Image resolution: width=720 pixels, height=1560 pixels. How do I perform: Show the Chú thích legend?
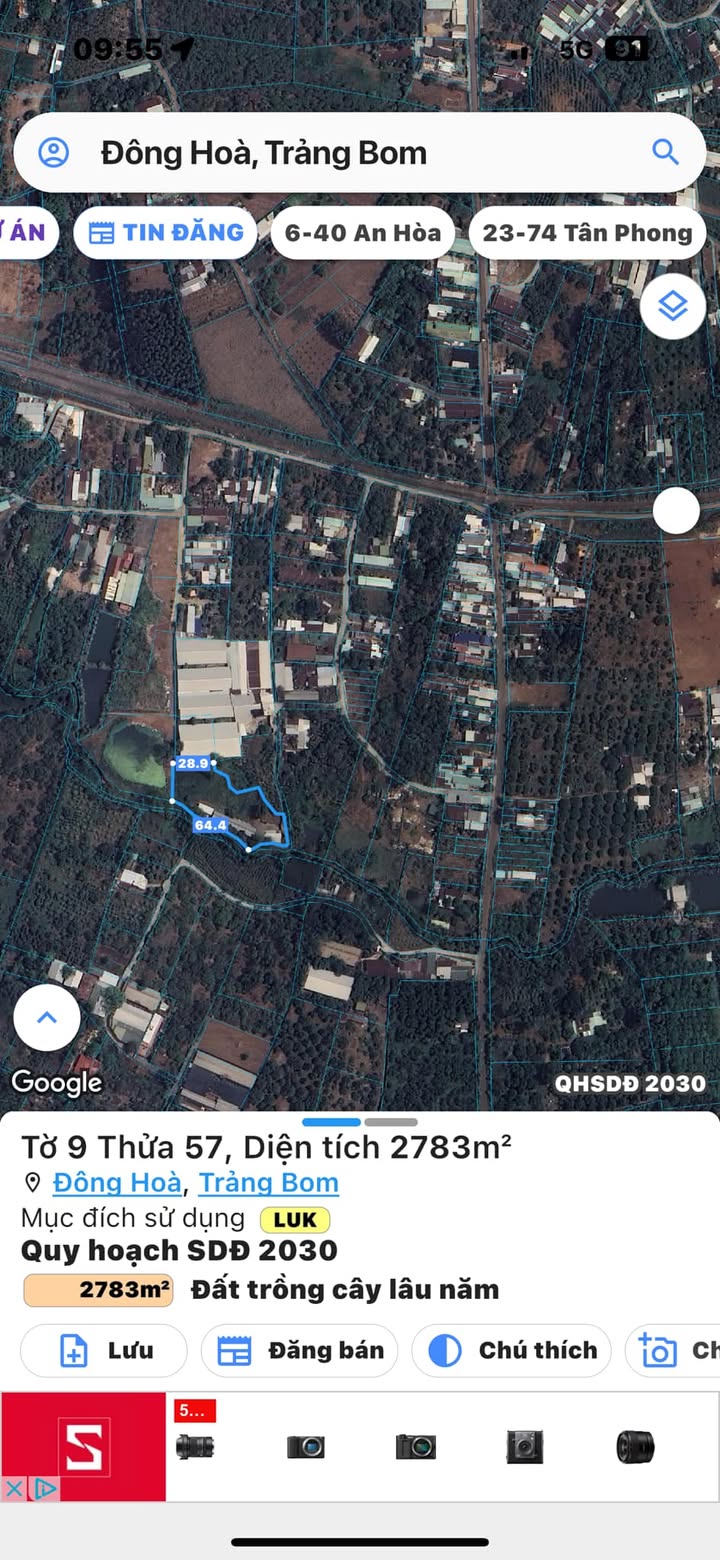(511, 1351)
